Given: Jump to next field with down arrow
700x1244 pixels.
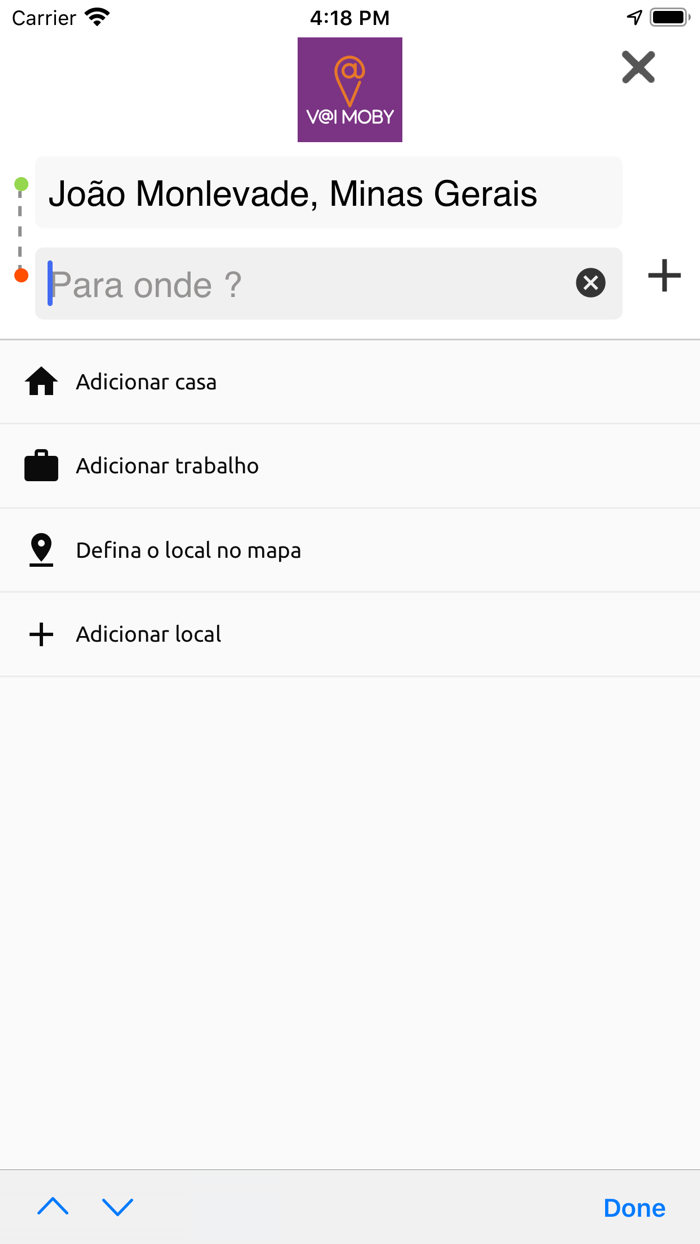Looking at the screenshot, I should tap(117, 1207).
